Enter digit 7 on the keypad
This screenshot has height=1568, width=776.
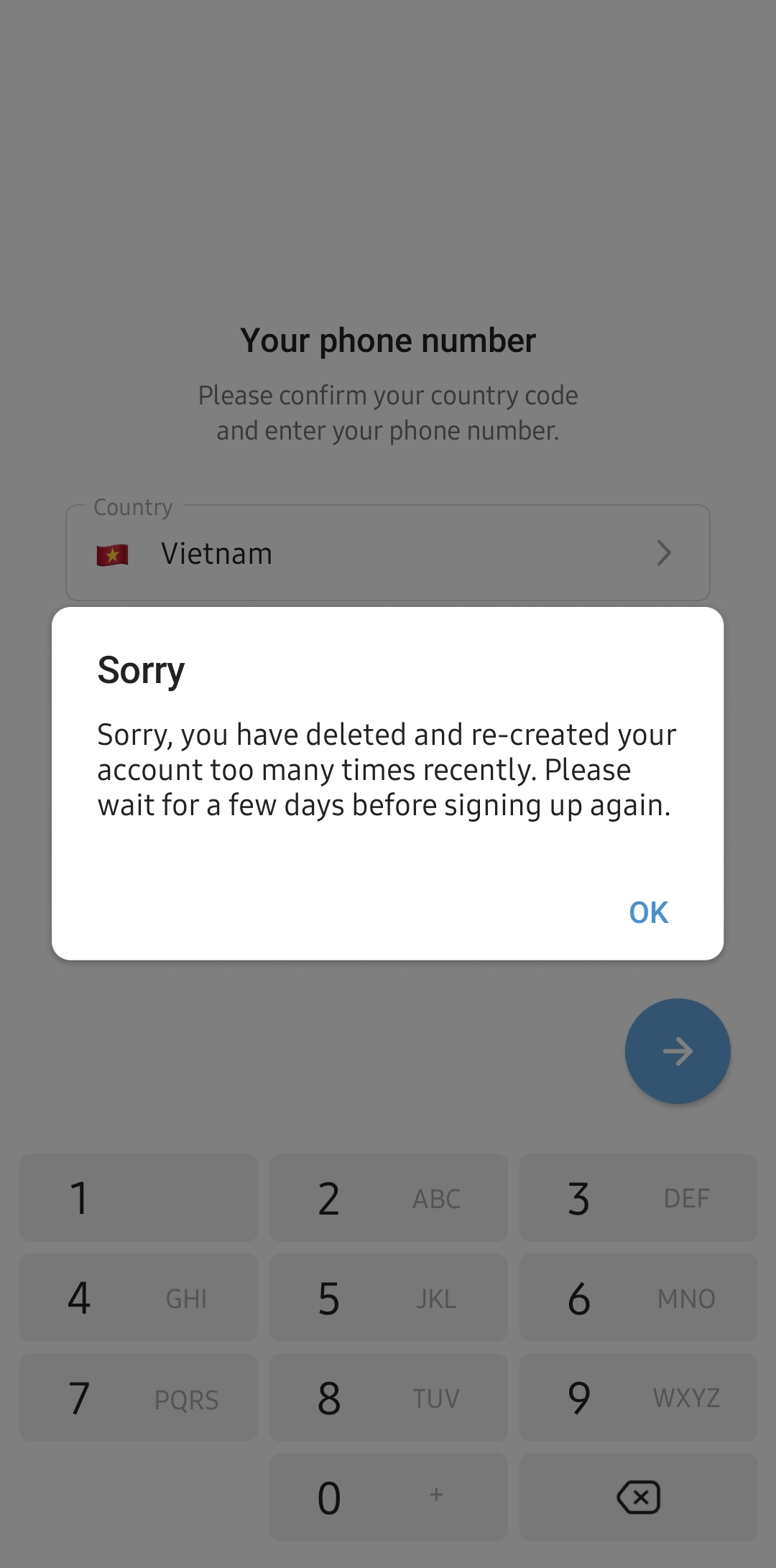point(139,1397)
